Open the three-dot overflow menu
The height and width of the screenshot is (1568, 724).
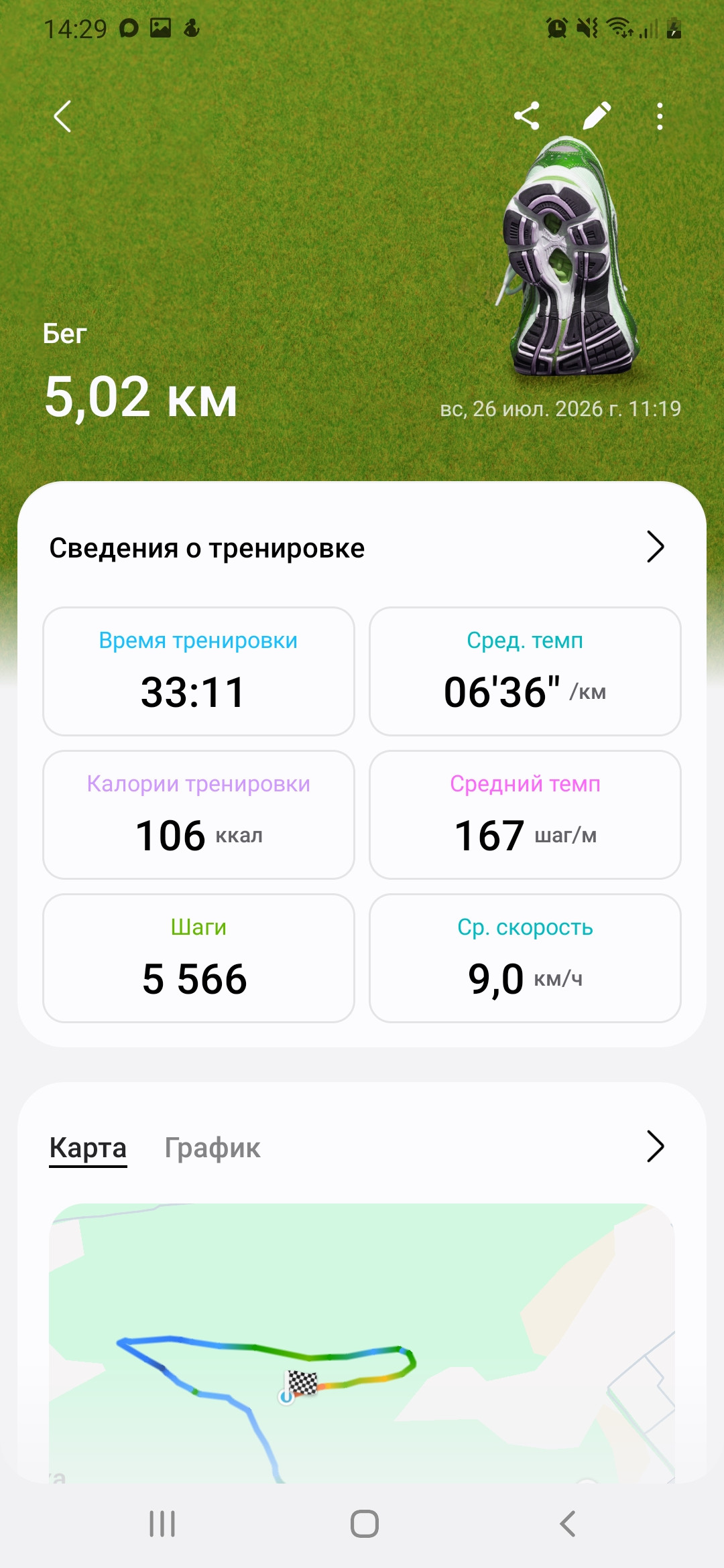660,116
